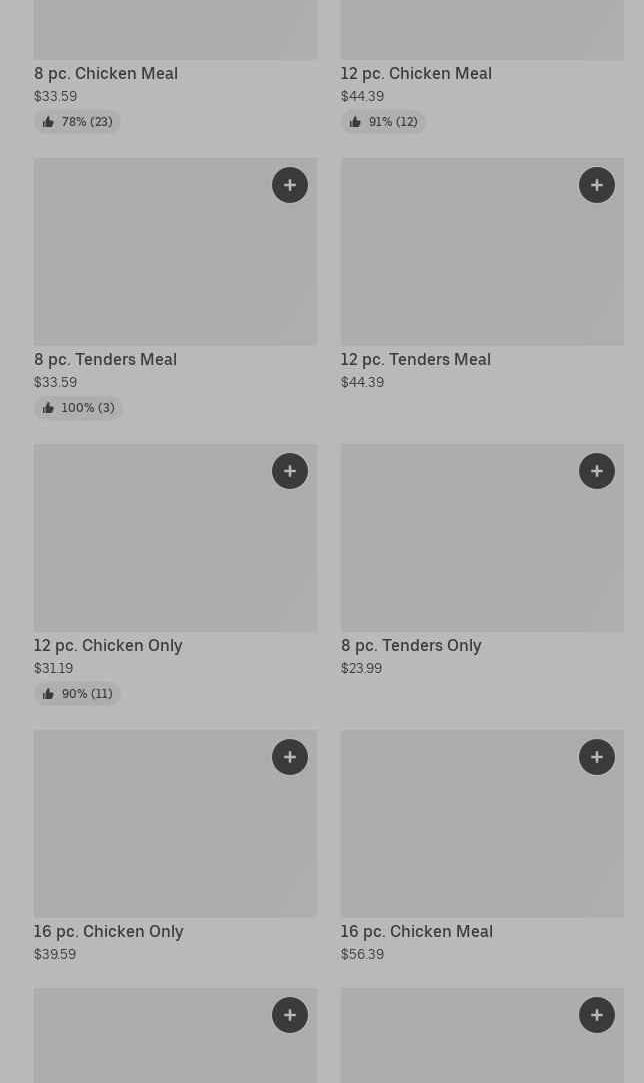Add 12 pc. Chicken Only to cart
The height and width of the screenshot is (1083, 644).
[290, 471]
